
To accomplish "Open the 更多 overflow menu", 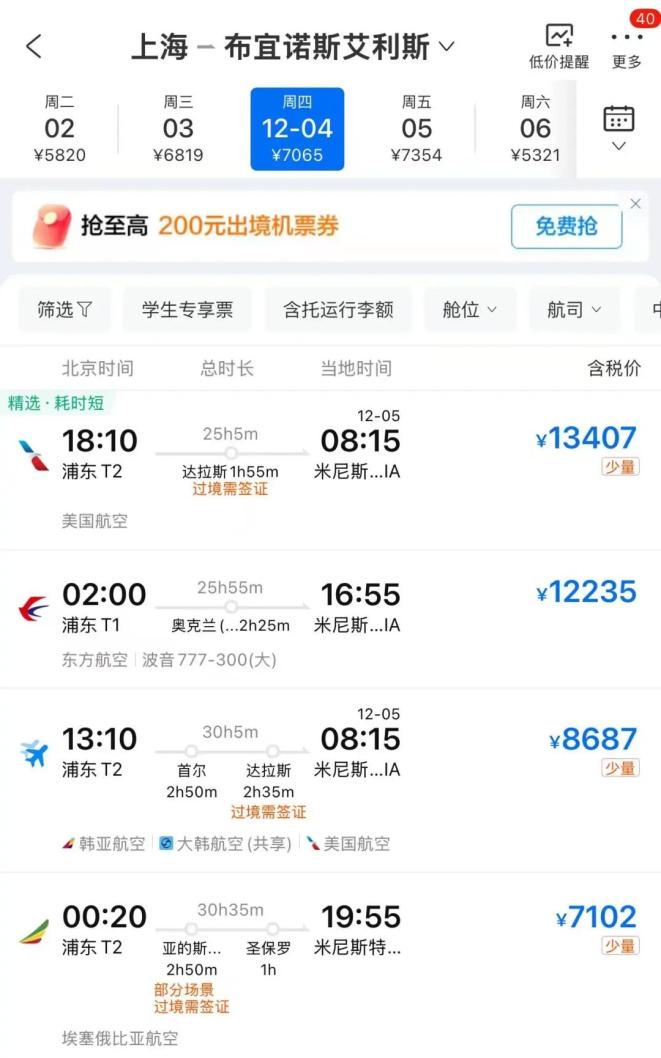I will (x=627, y=47).
